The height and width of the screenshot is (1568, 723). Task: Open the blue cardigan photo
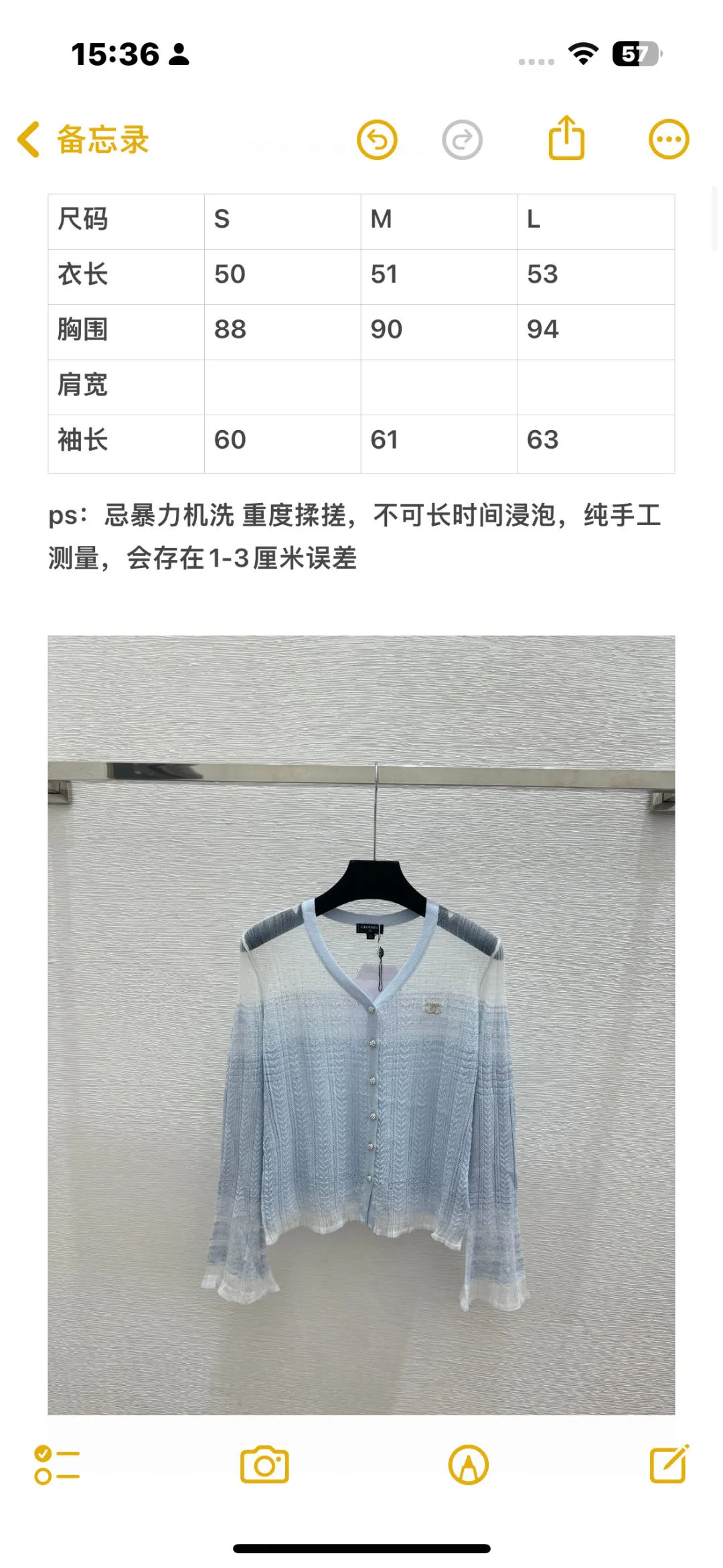(361, 1025)
